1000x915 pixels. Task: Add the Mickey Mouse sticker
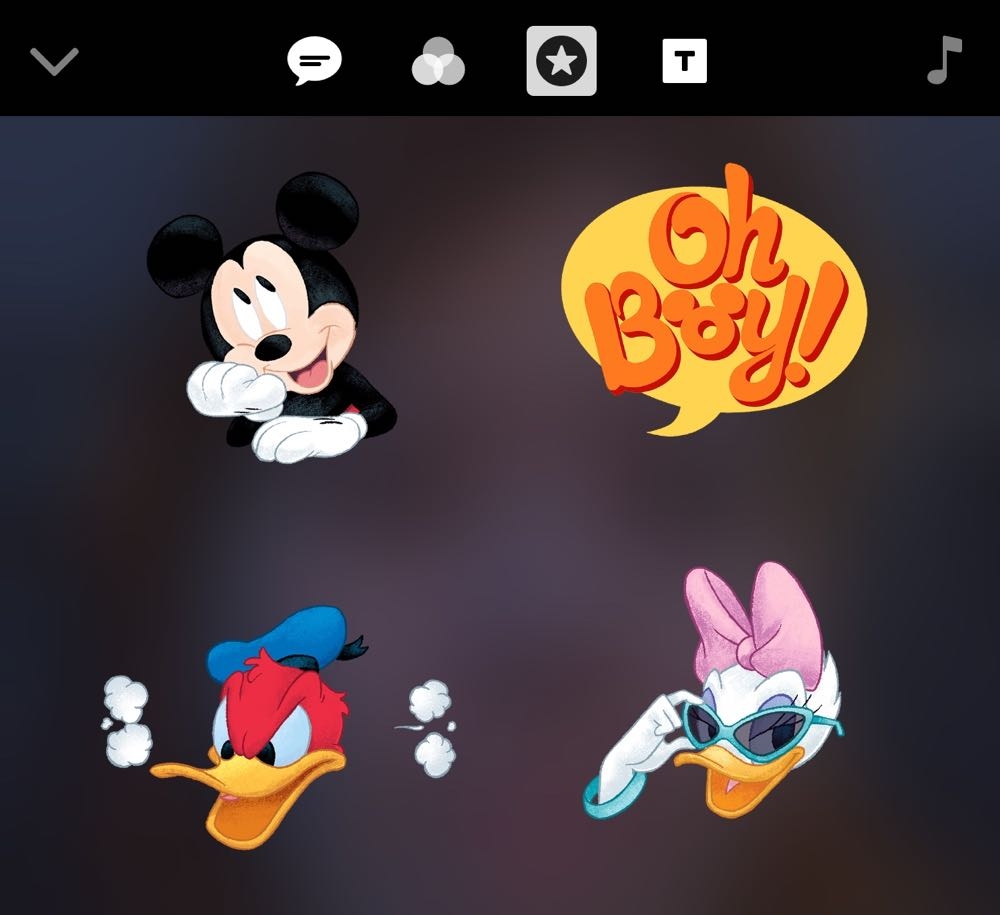coord(270,320)
